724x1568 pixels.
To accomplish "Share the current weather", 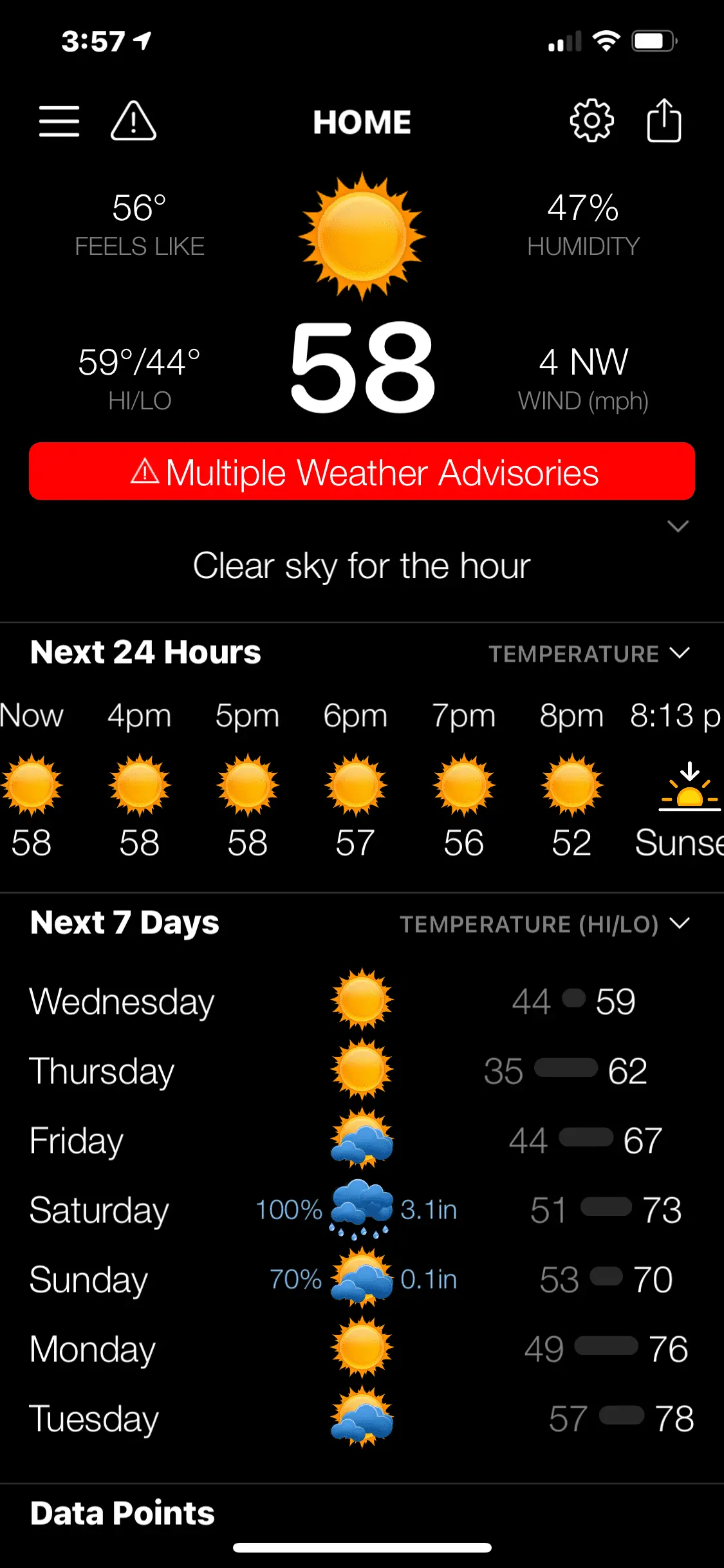I will point(664,120).
